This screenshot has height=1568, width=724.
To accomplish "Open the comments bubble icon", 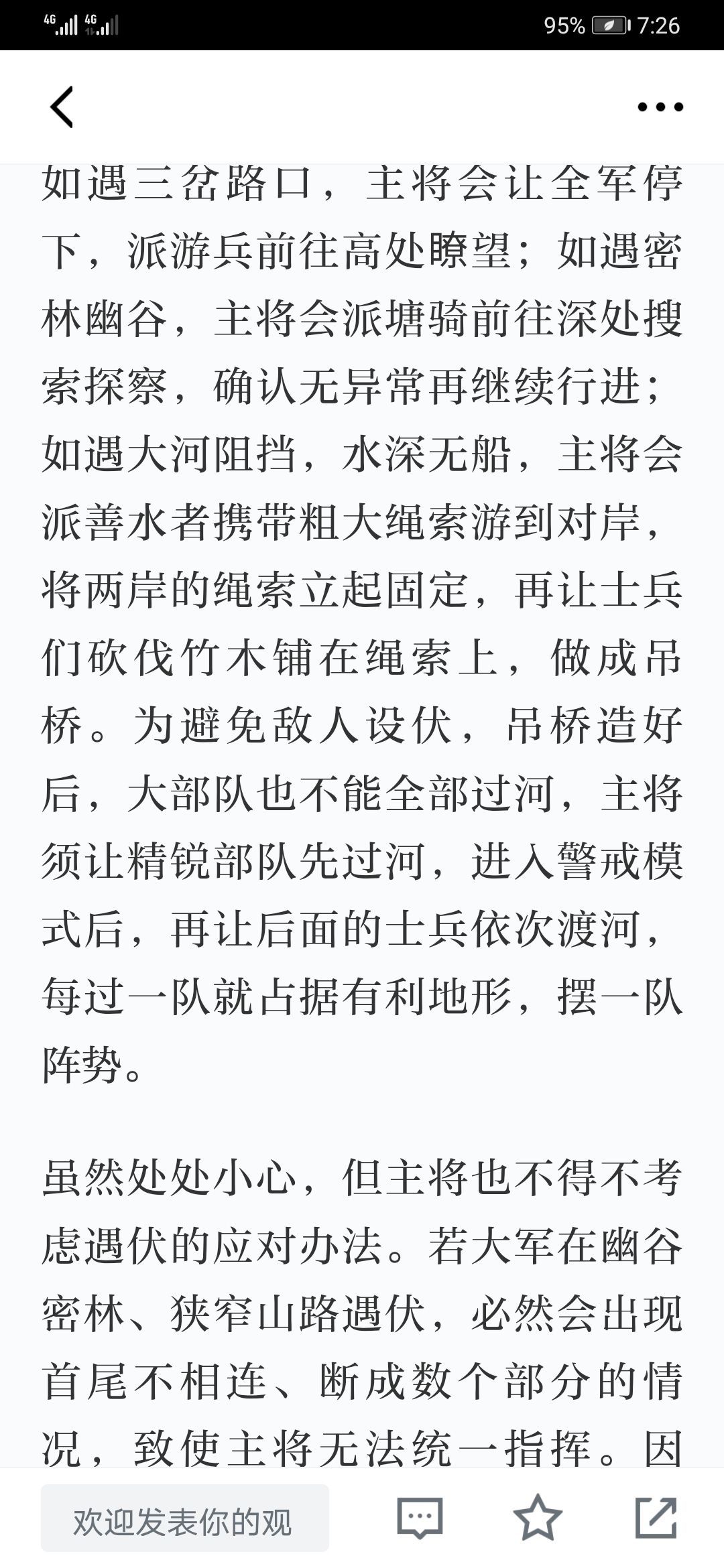I will [x=420, y=1518].
